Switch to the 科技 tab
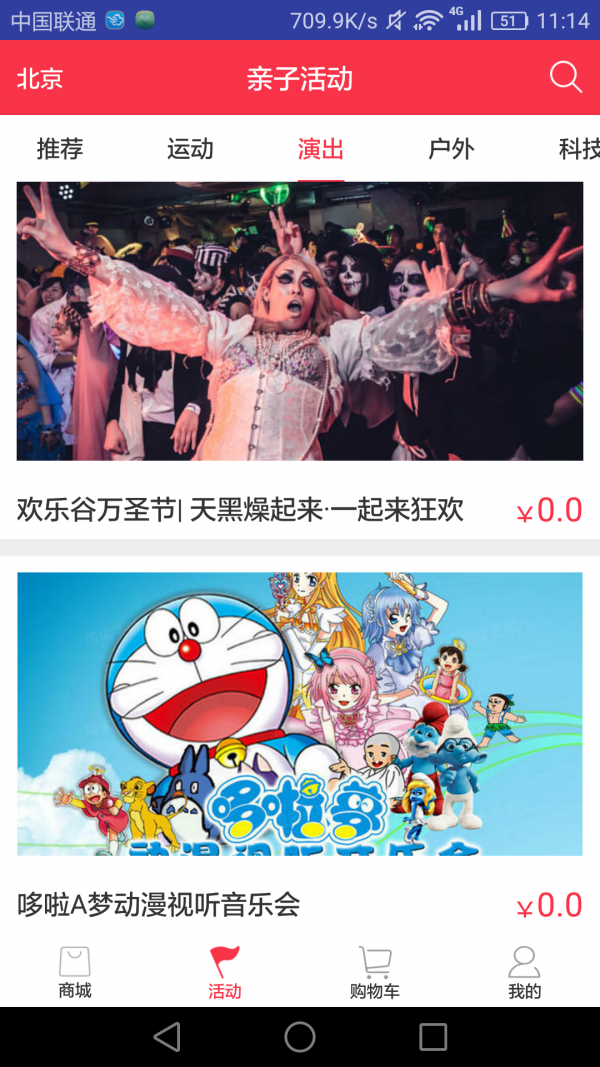This screenshot has width=600, height=1067. 578,150
